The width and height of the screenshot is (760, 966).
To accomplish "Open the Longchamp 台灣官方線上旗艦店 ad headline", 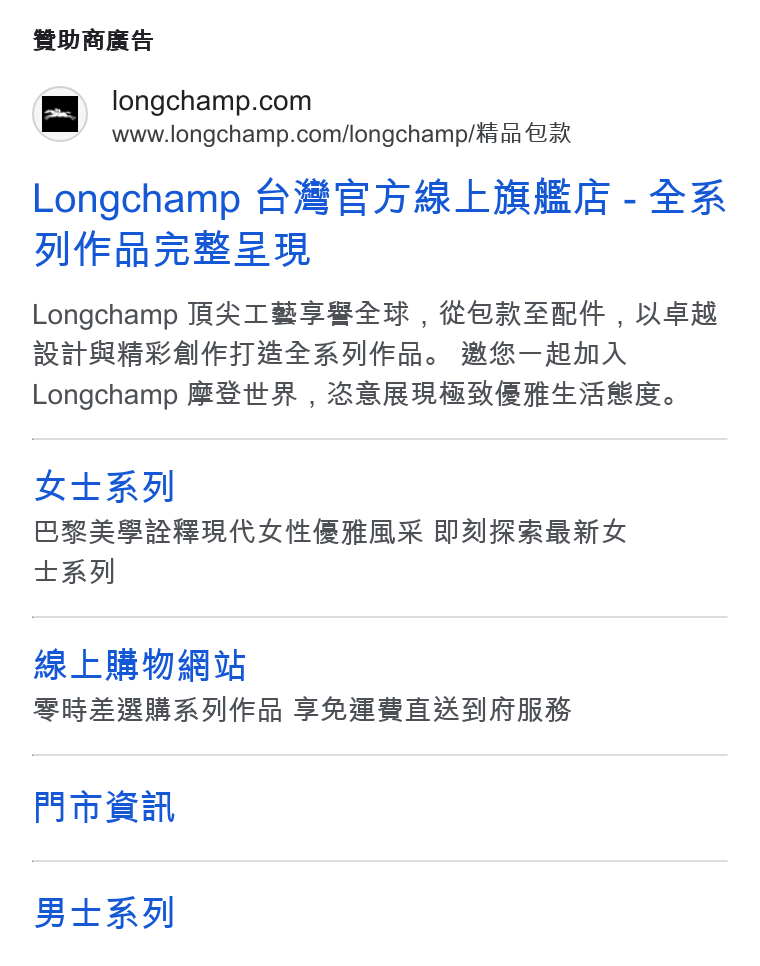I will coord(379,224).
